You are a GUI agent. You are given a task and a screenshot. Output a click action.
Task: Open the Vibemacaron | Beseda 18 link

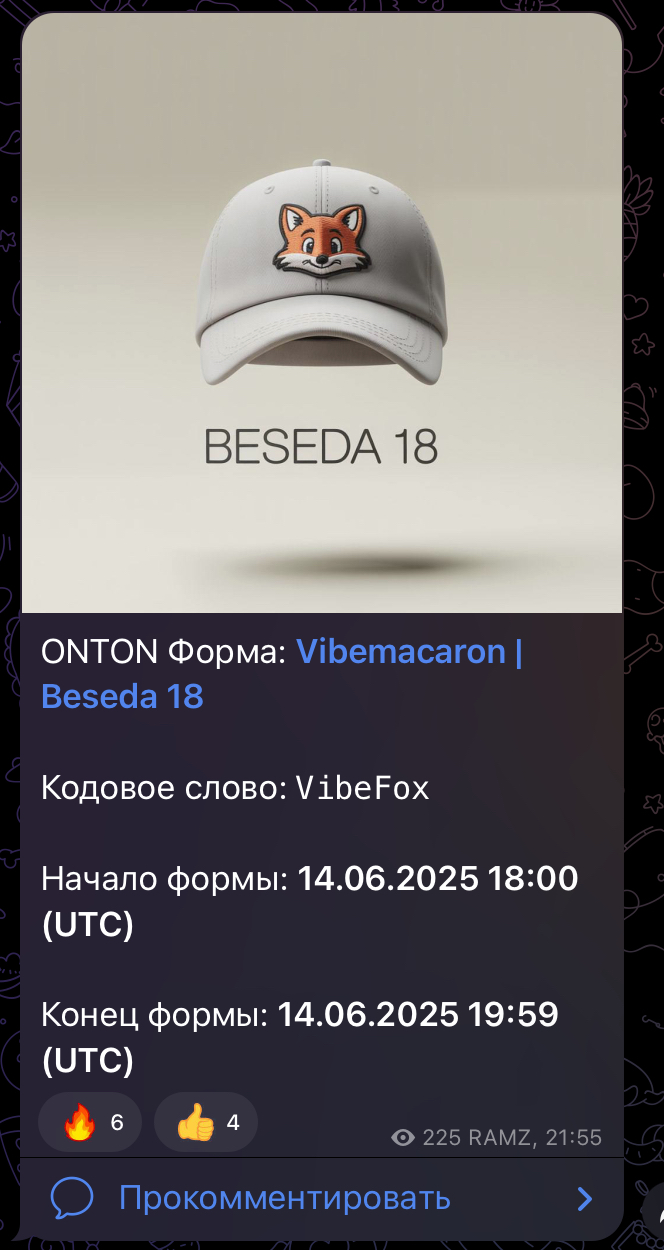[410, 653]
